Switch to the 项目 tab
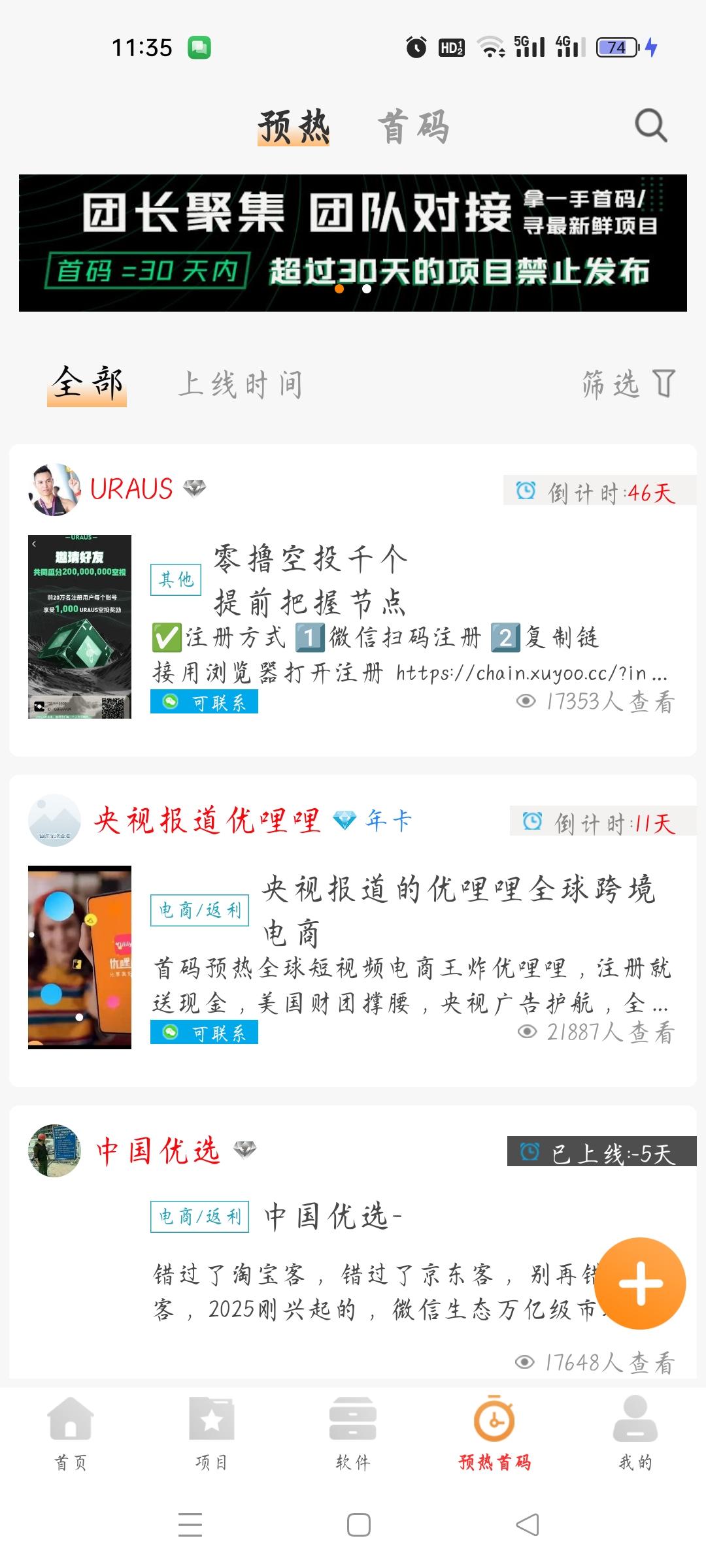Screen dimensions: 706x1568 [x=211, y=1434]
